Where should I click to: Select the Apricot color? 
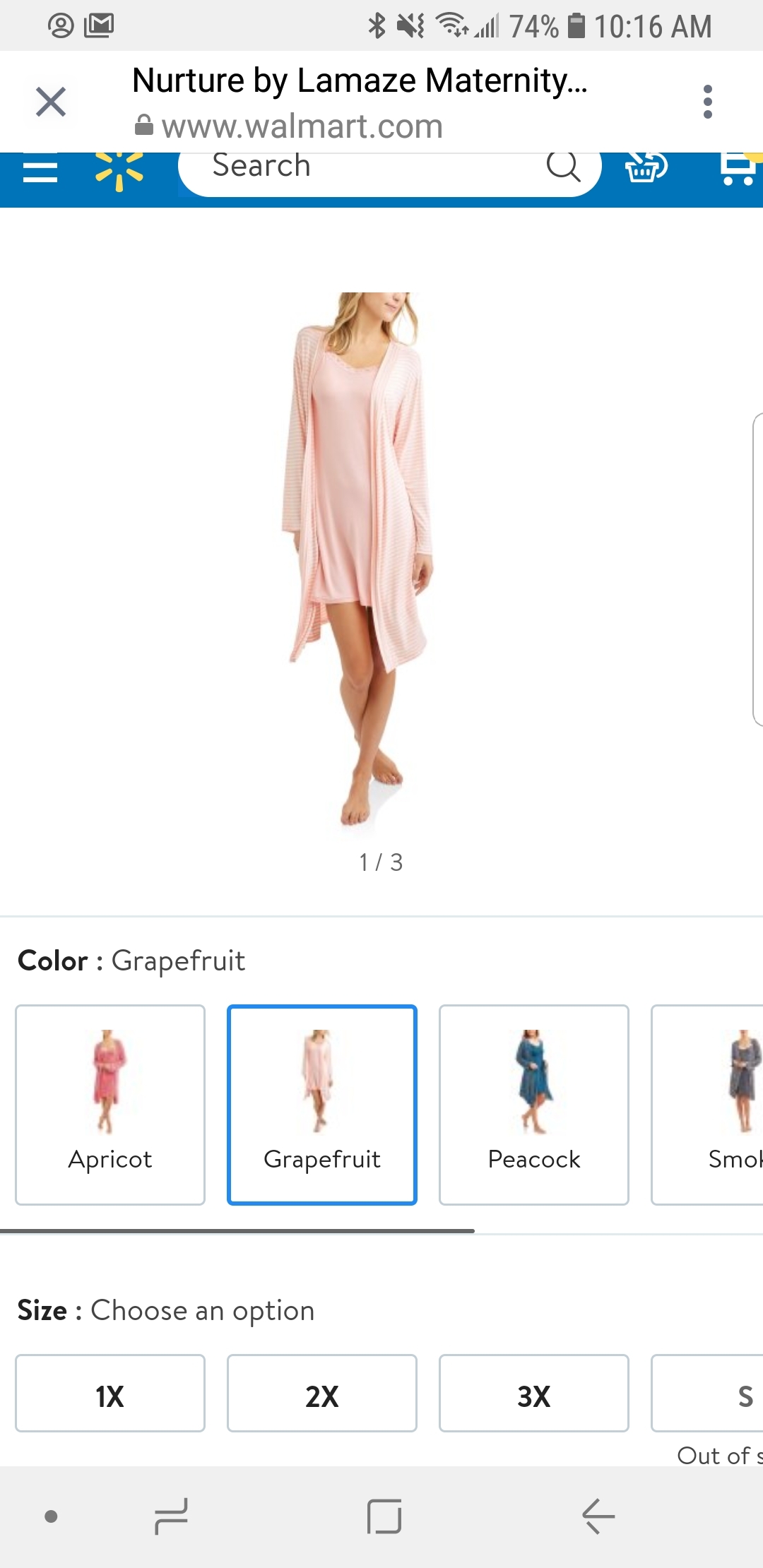[x=110, y=1105]
